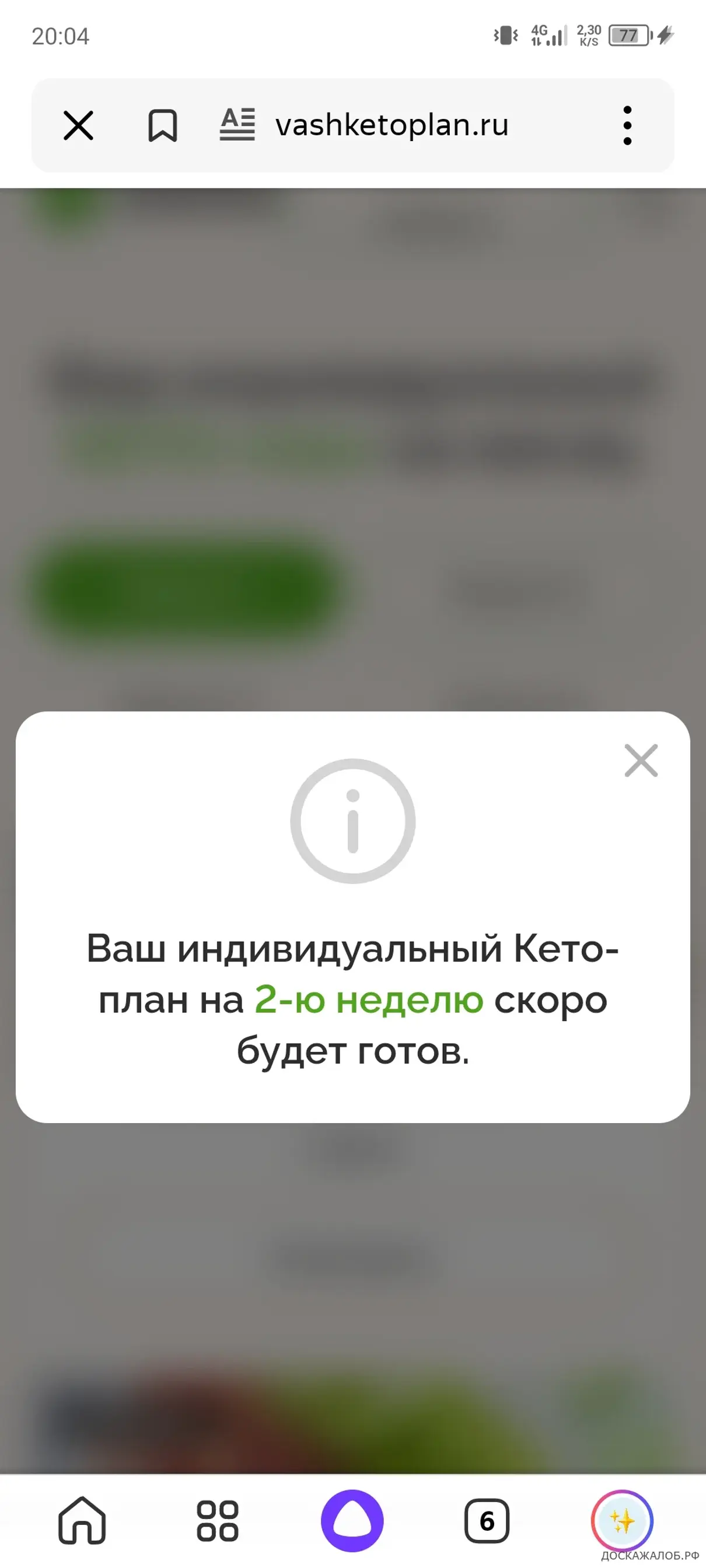Bookmark the vashketoplan.ru page
706x1568 pixels.
[x=163, y=125]
